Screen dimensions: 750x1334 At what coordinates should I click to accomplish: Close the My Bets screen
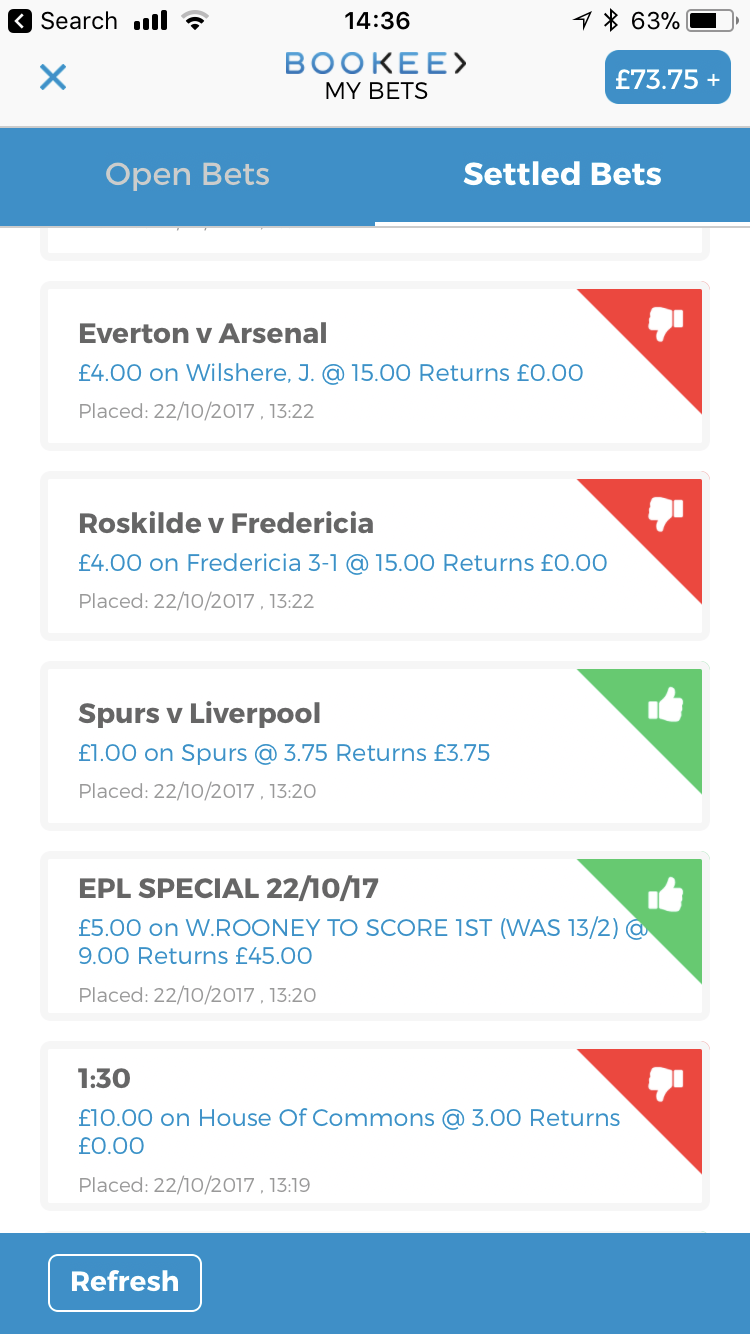pyautogui.click(x=52, y=77)
